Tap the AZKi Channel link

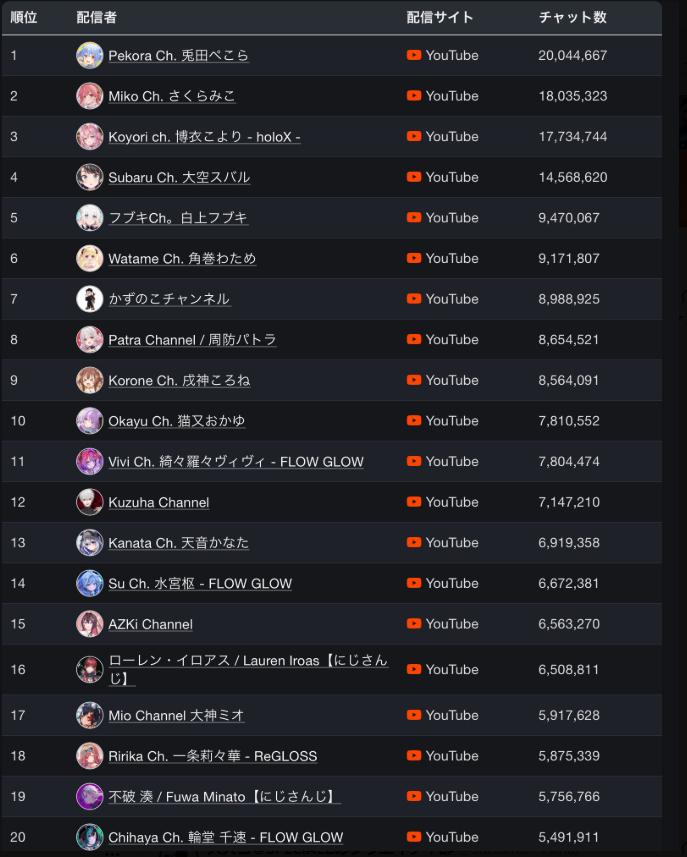[150, 624]
